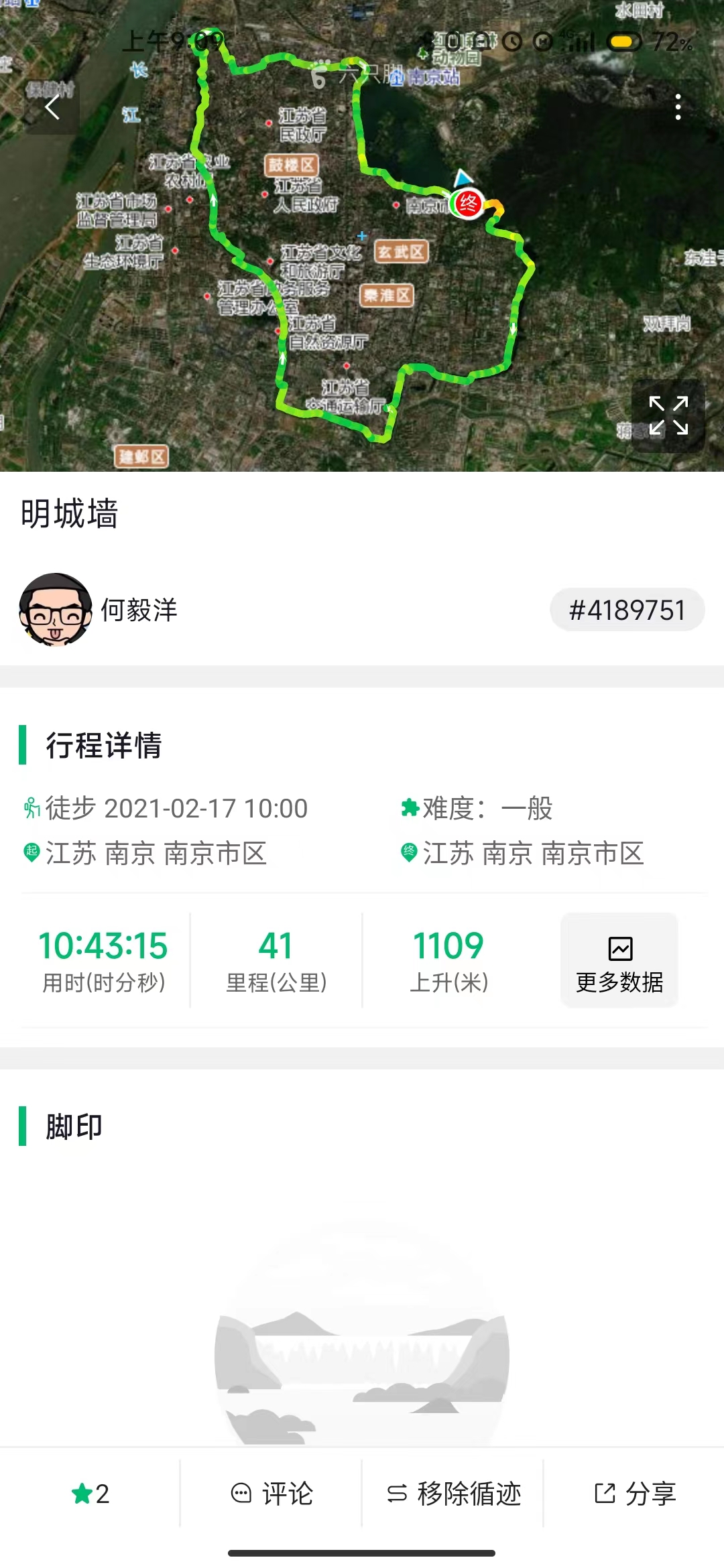Share this track via 分享

point(635,1494)
